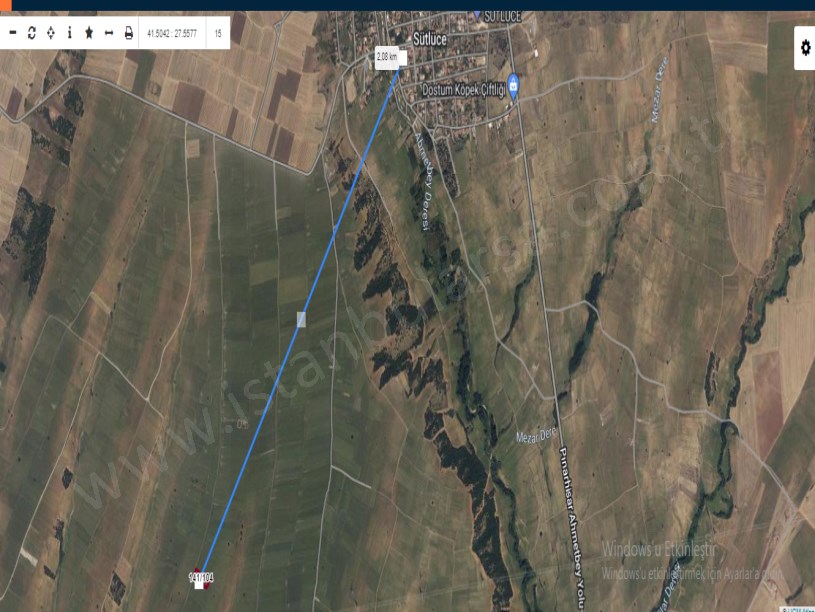Refresh the map view
The height and width of the screenshot is (612, 815).
coord(31,33)
